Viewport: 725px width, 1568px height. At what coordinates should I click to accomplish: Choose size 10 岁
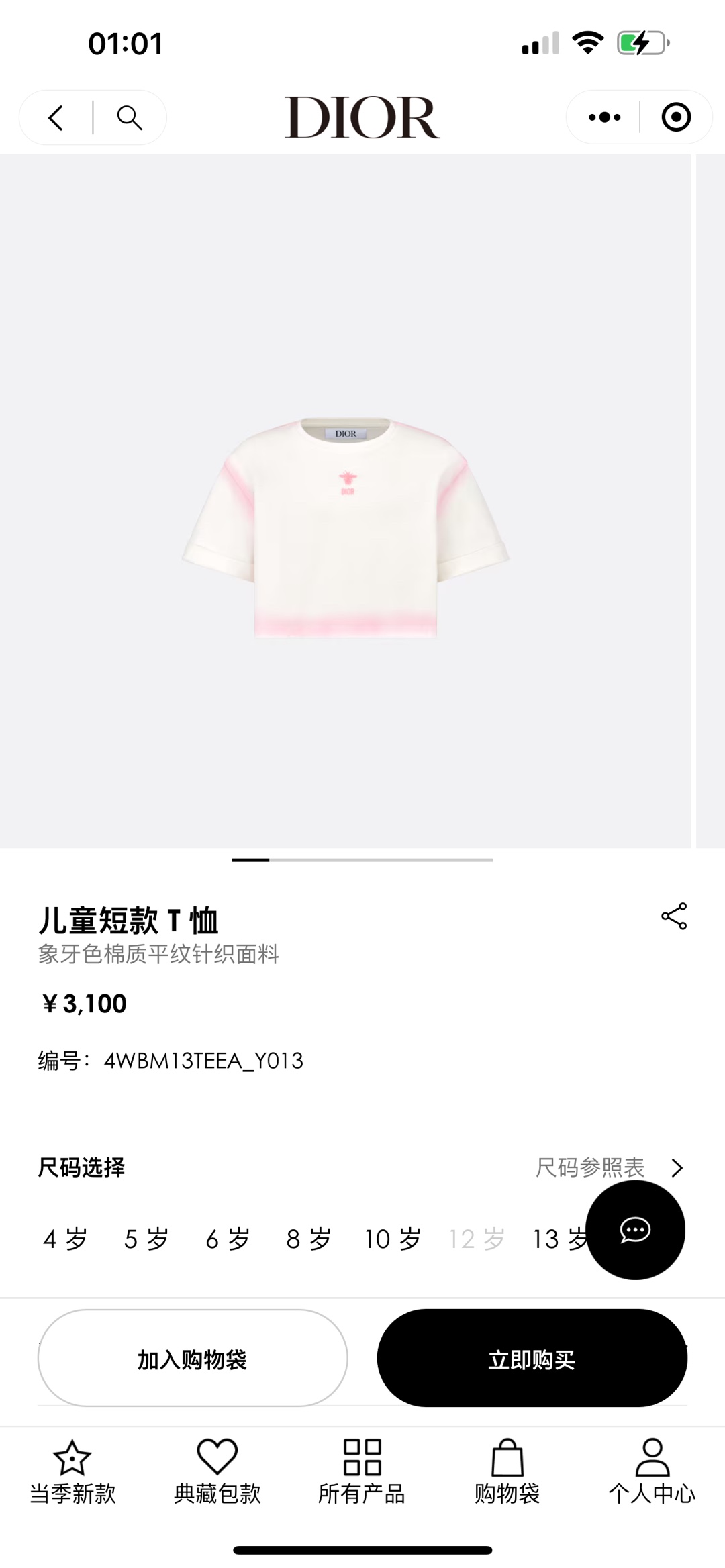coord(393,1239)
